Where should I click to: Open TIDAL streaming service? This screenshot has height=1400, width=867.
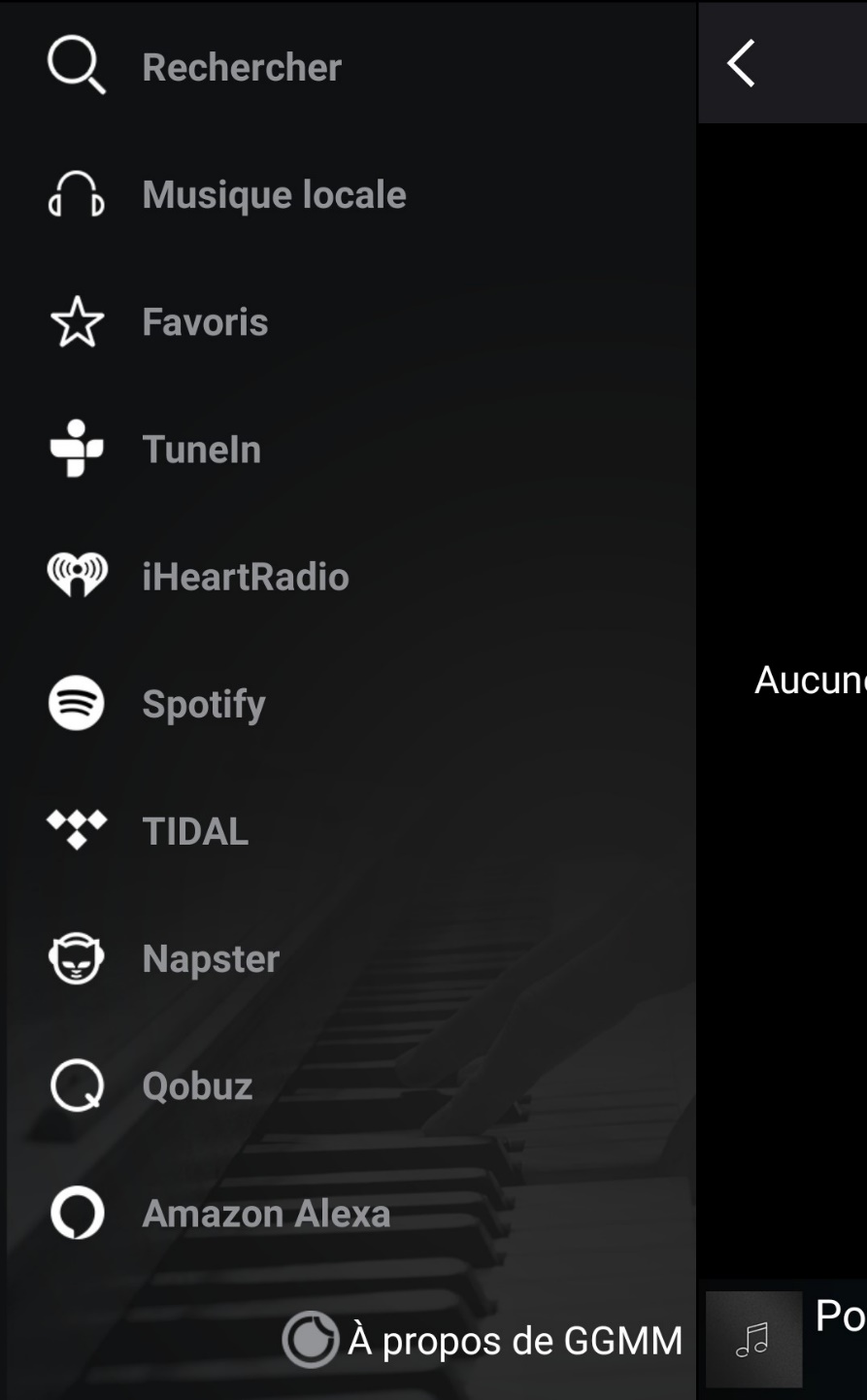(x=195, y=831)
